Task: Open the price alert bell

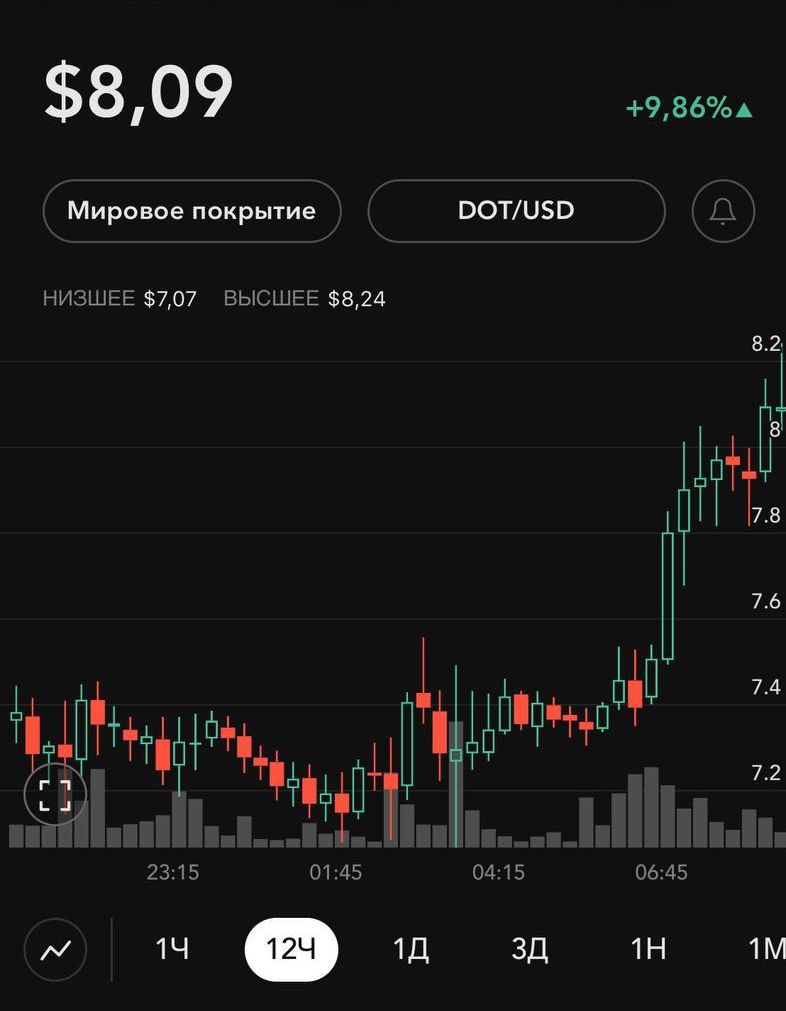Action: 723,211
